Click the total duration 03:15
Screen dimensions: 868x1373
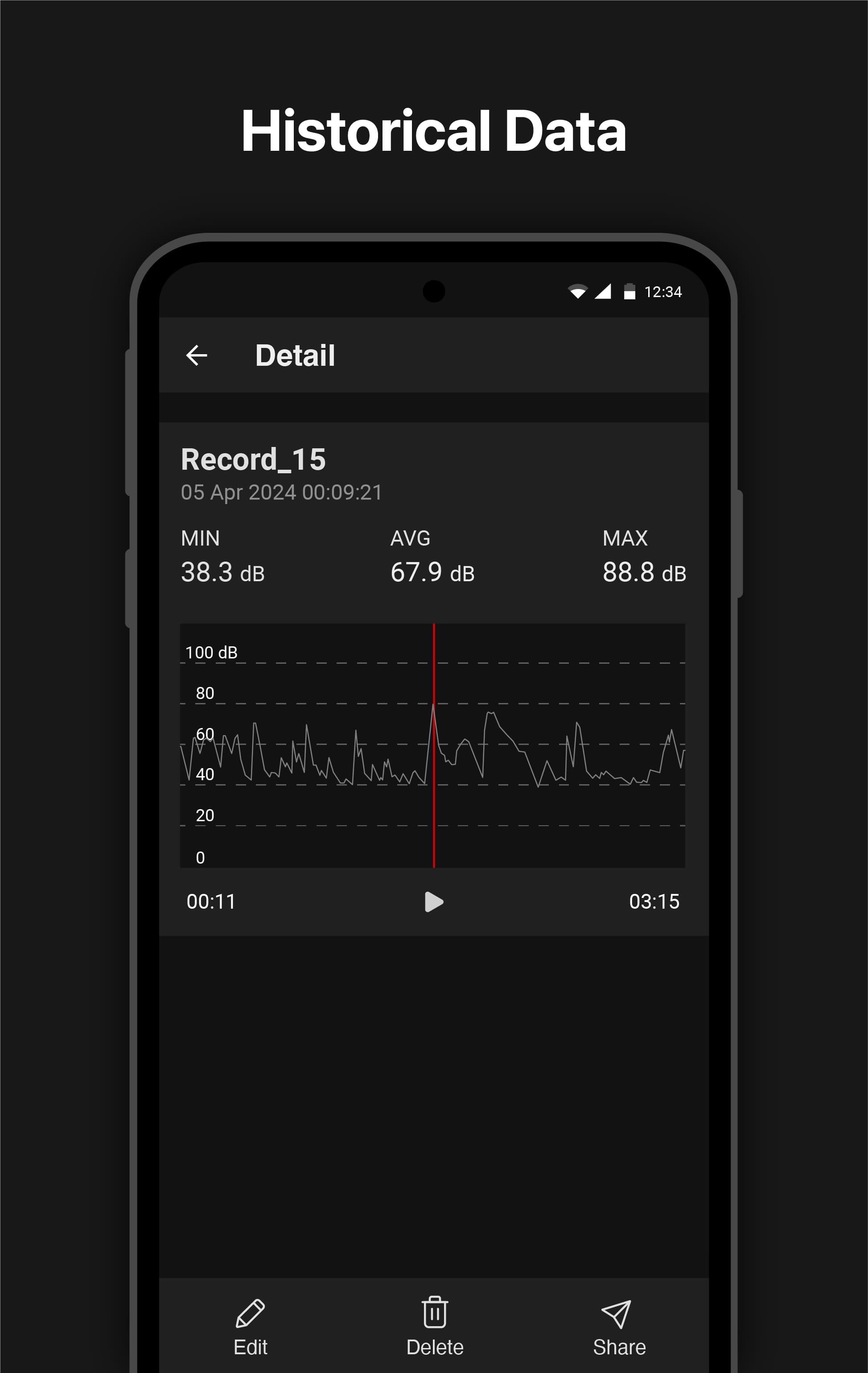[655, 902]
